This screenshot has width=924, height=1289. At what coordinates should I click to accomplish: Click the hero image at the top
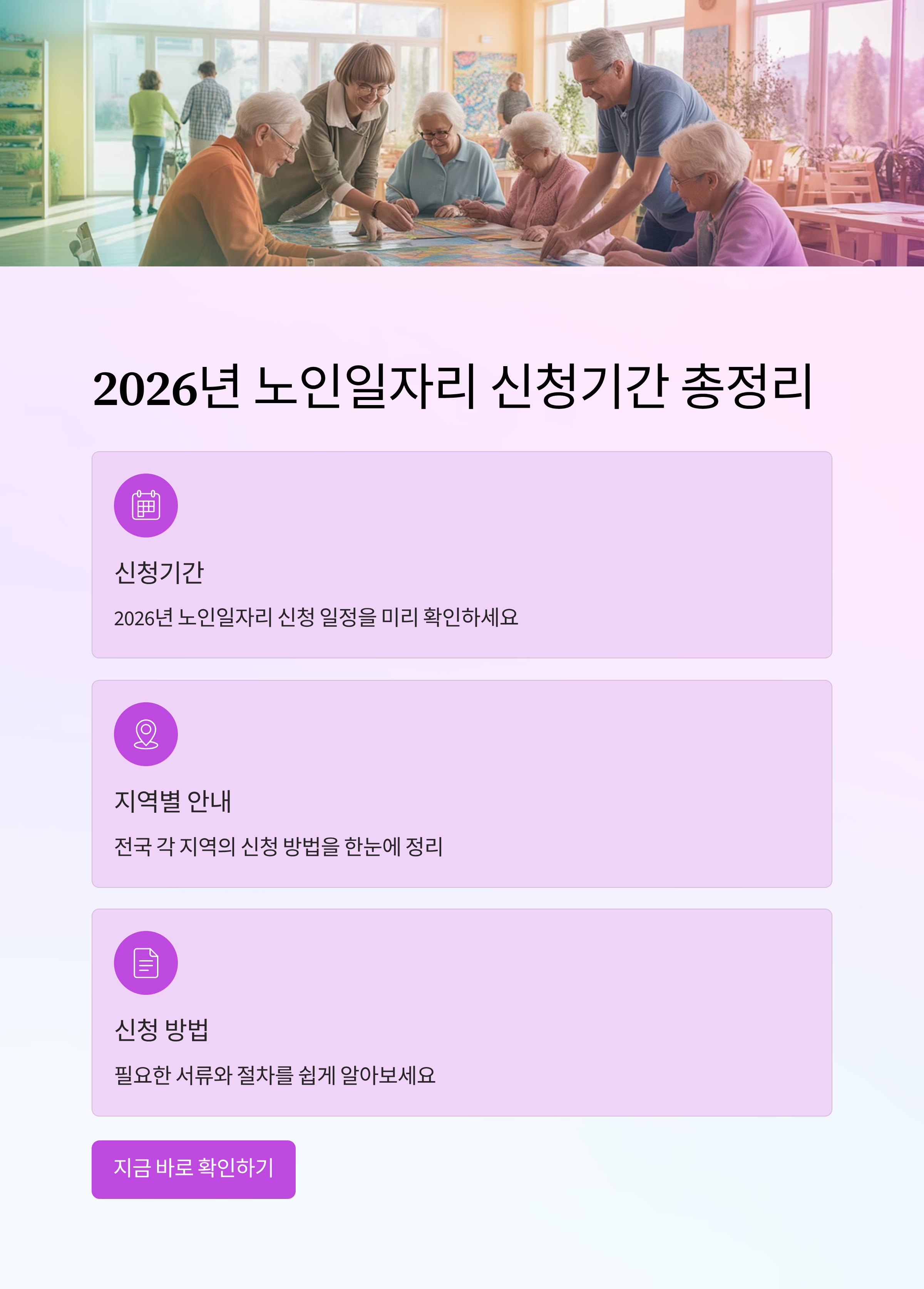pos(462,134)
